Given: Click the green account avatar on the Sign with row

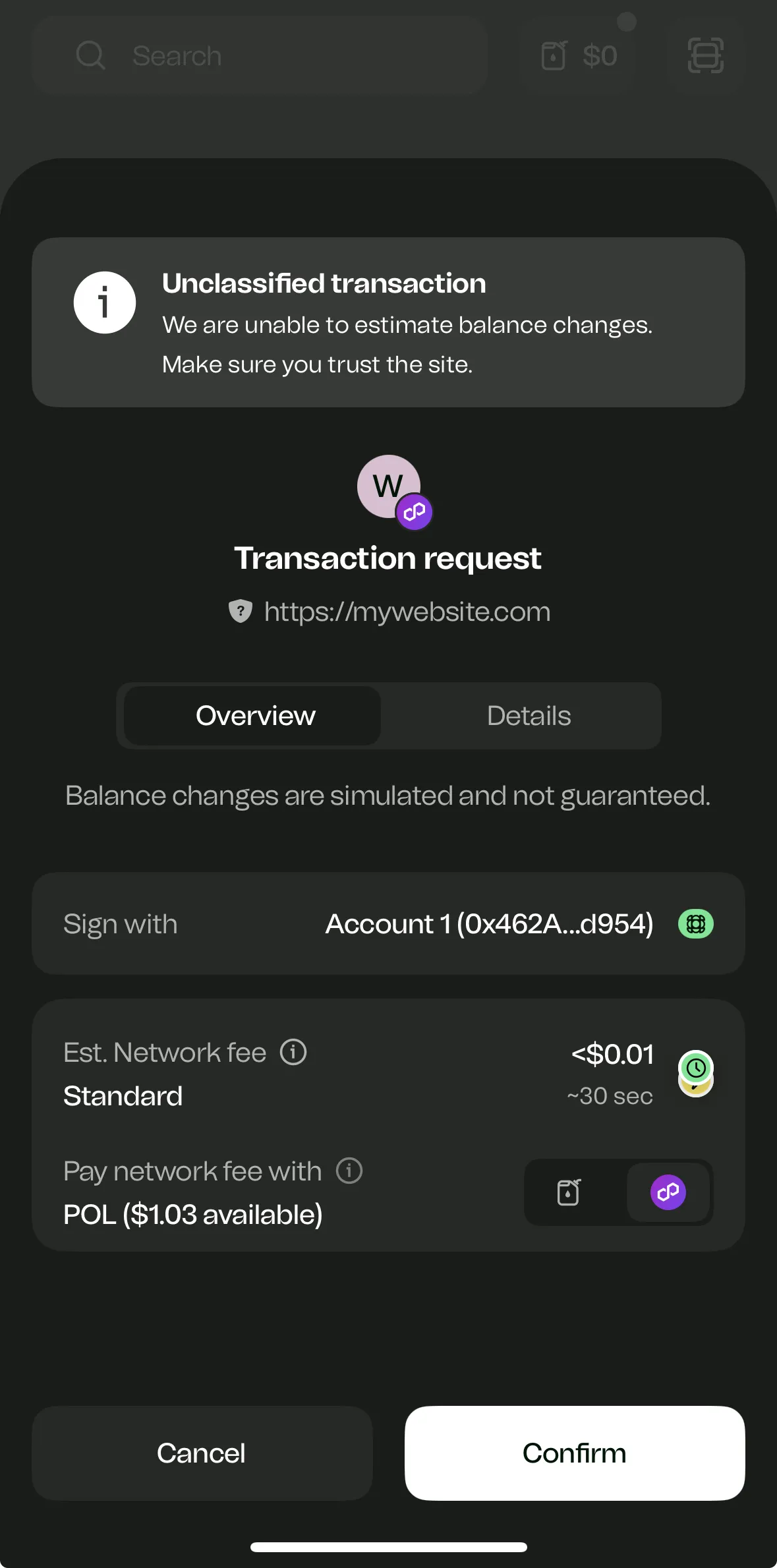Looking at the screenshot, I should (x=697, y=924).
